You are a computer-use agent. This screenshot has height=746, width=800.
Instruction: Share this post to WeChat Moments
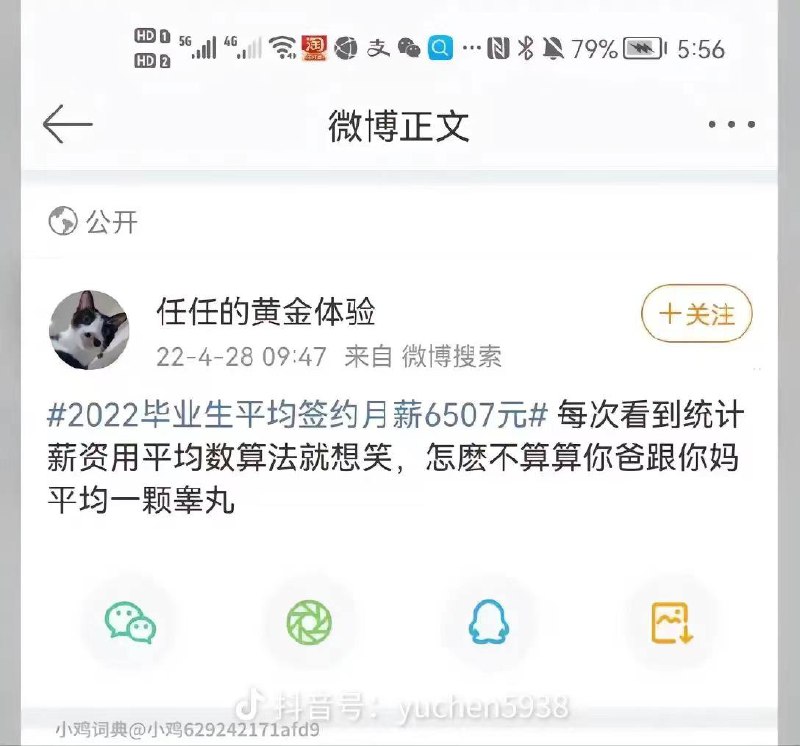(x=309, y=623)
